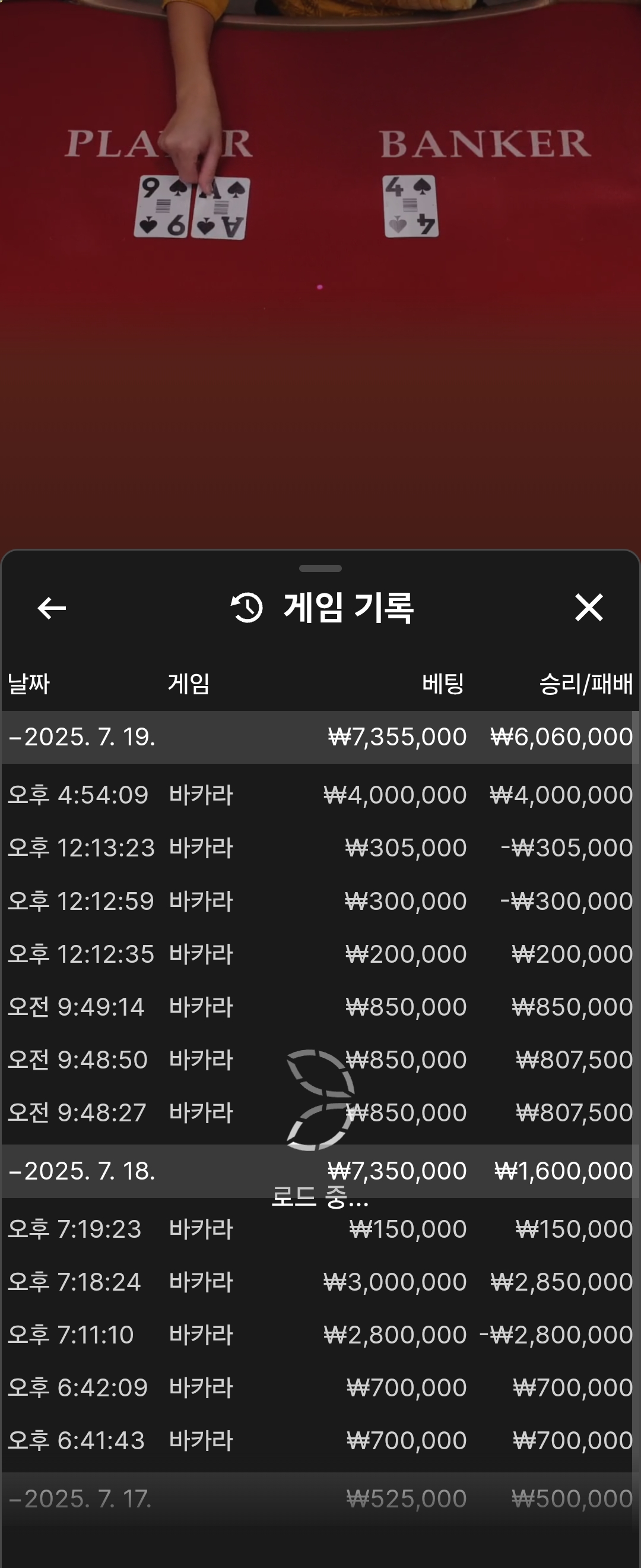Close the 게임 기록 panel
Viewport: 641px width, 1568px height.
click(588, 608)
